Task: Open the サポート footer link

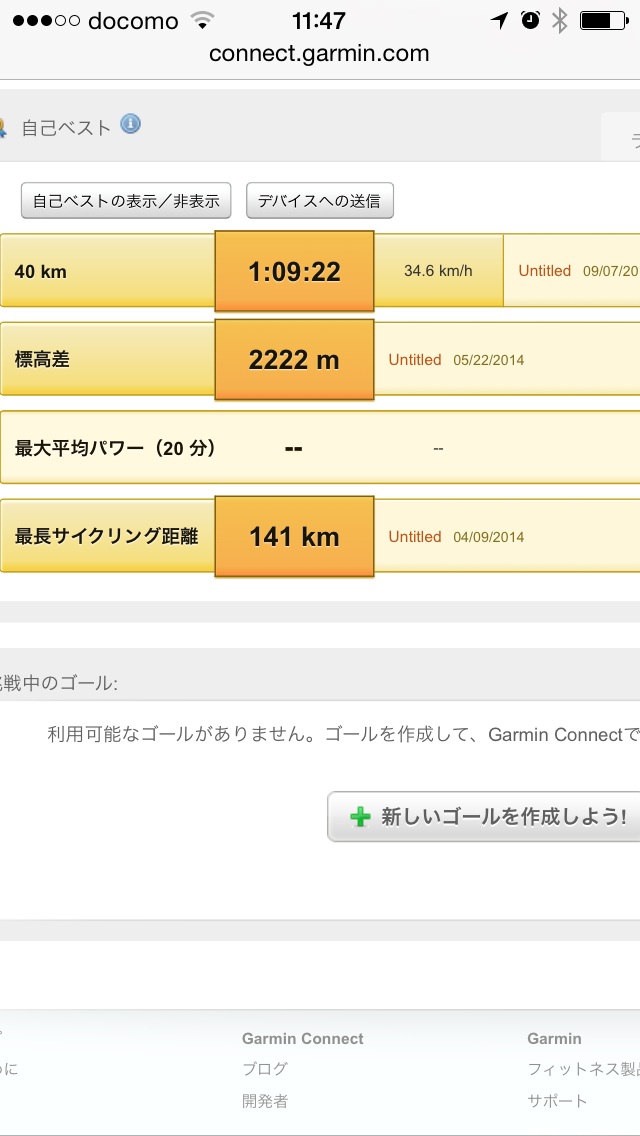Action: point(558,1101)
